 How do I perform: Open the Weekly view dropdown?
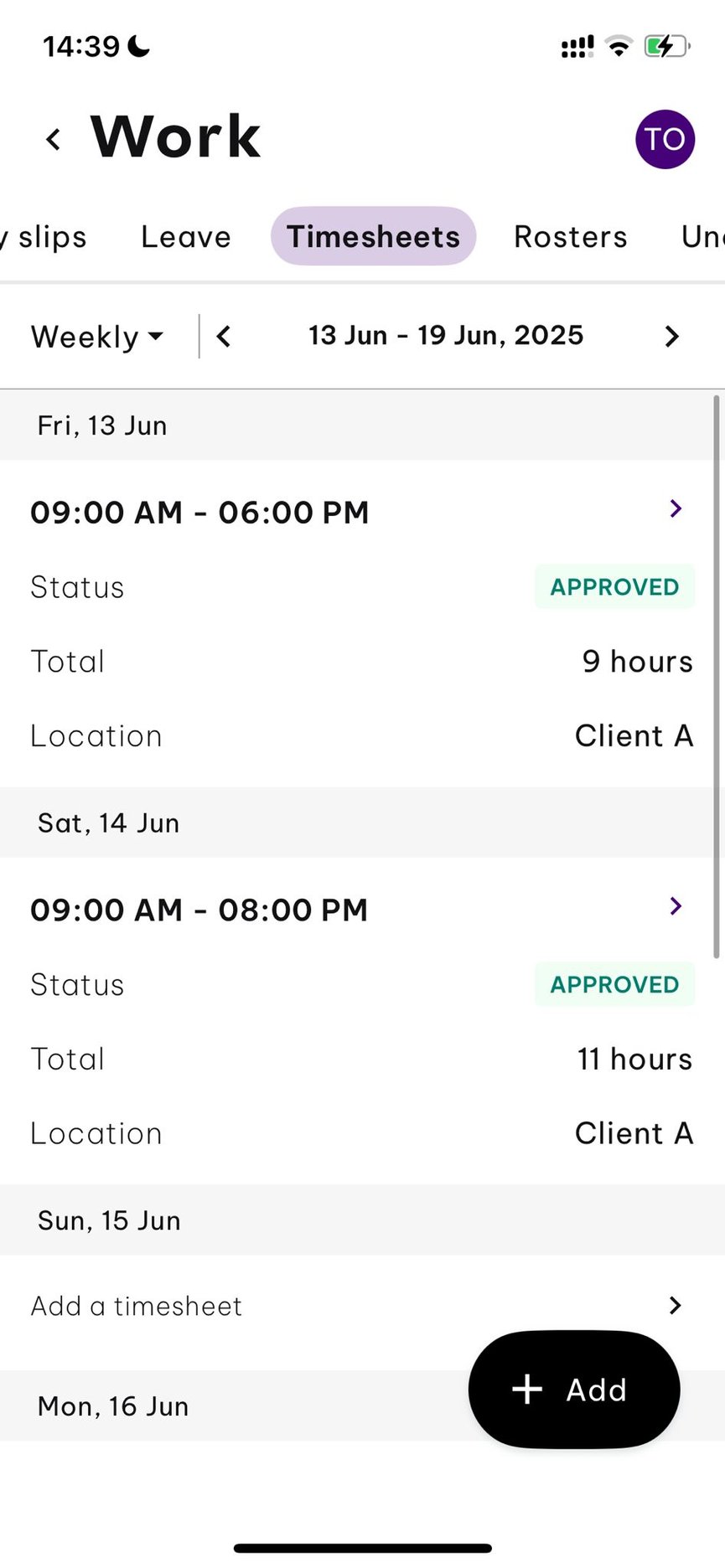[96, 336]
